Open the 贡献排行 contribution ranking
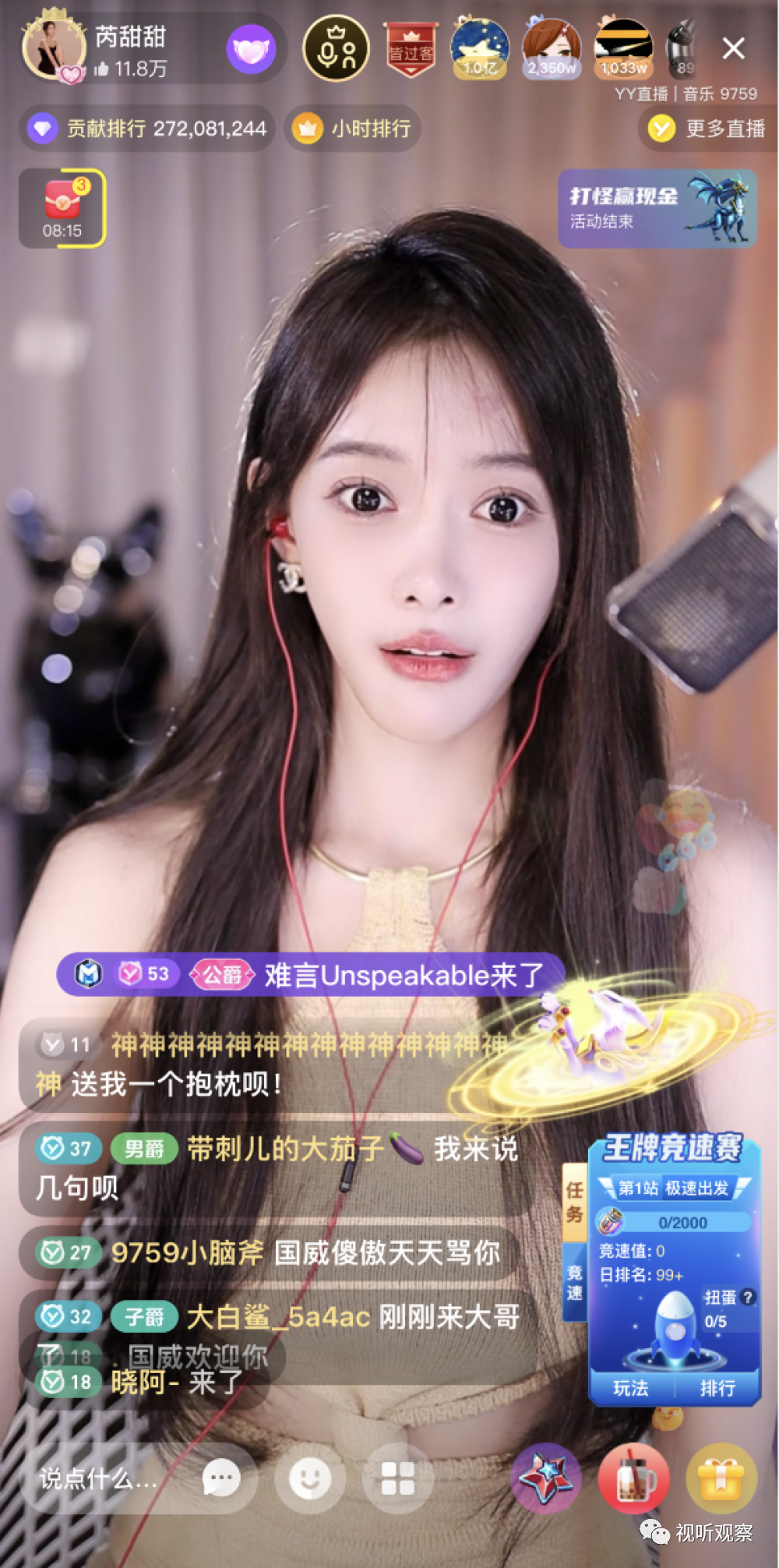The height and width of the screenshot is (1568, 779). [148, 129]
